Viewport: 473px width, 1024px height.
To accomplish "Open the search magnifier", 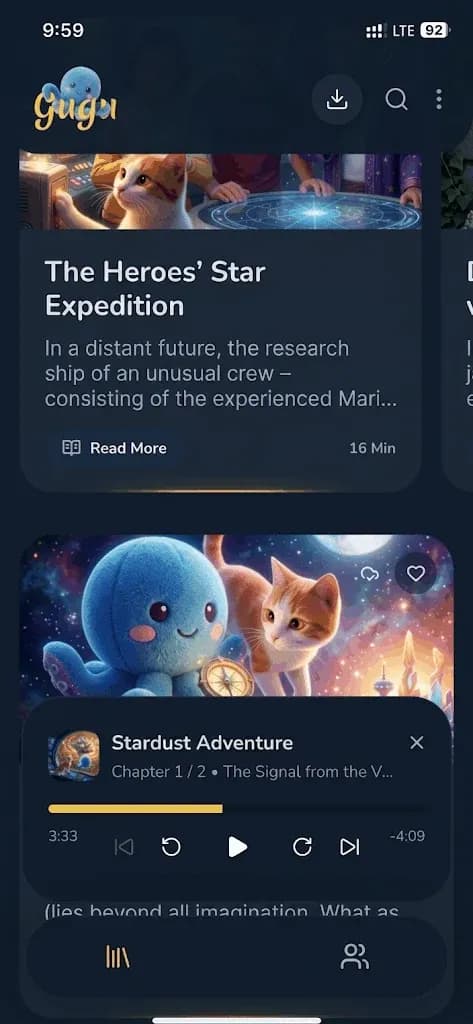I will coord(396,99).
